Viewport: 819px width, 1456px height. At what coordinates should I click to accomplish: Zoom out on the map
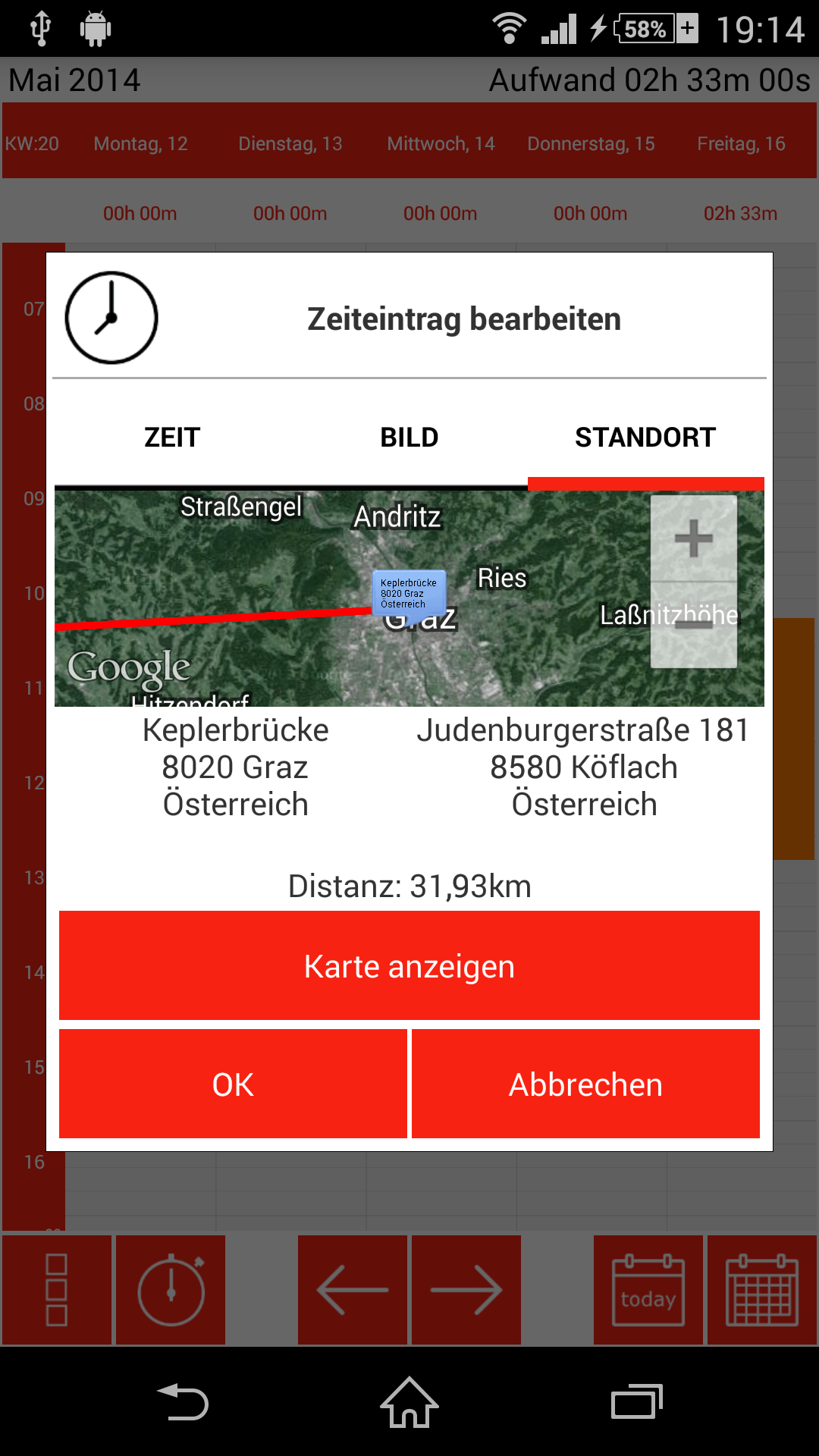(x=693, y=626)
